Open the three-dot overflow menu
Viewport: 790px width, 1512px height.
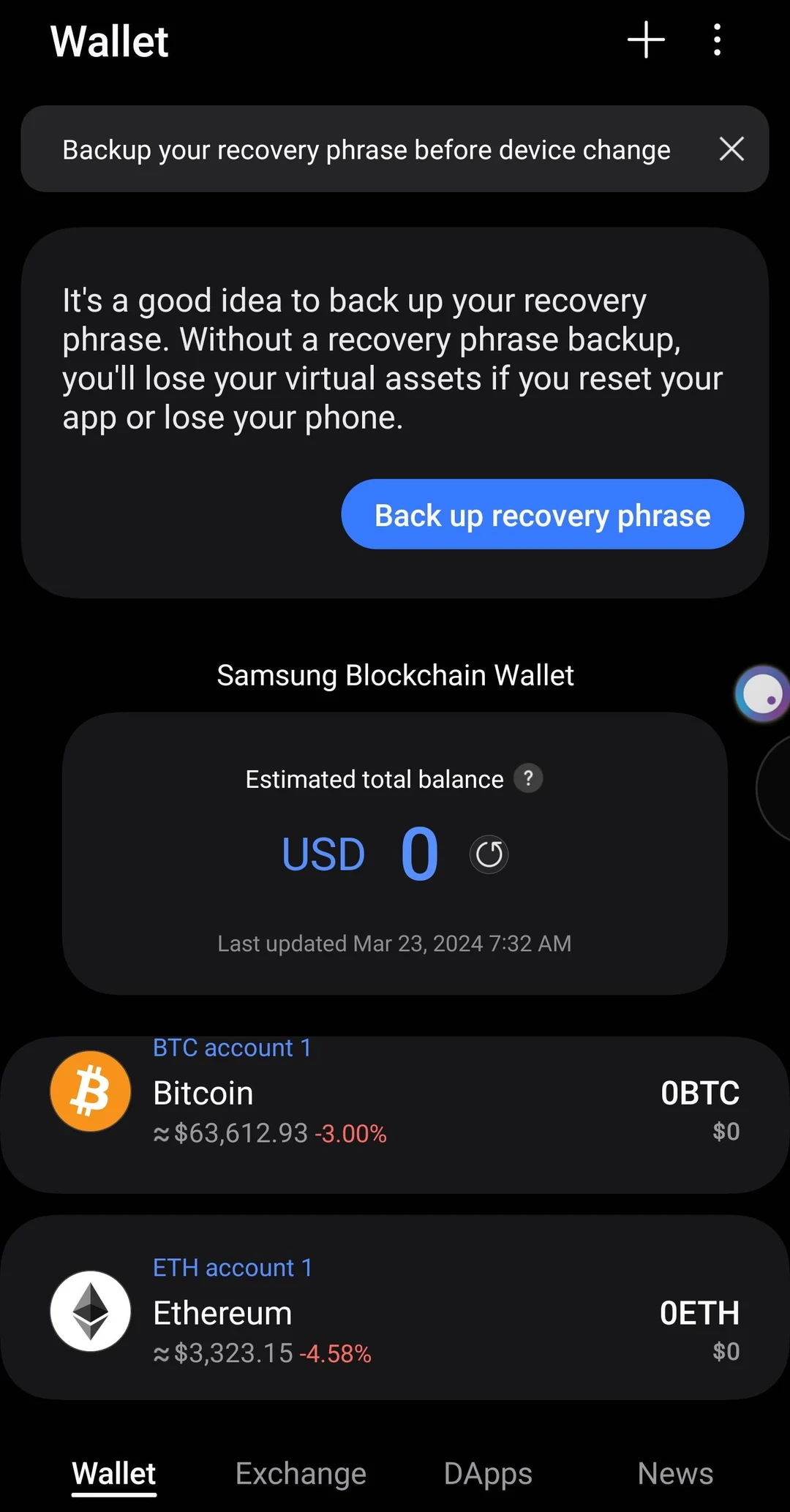click(x=716, y=40)
